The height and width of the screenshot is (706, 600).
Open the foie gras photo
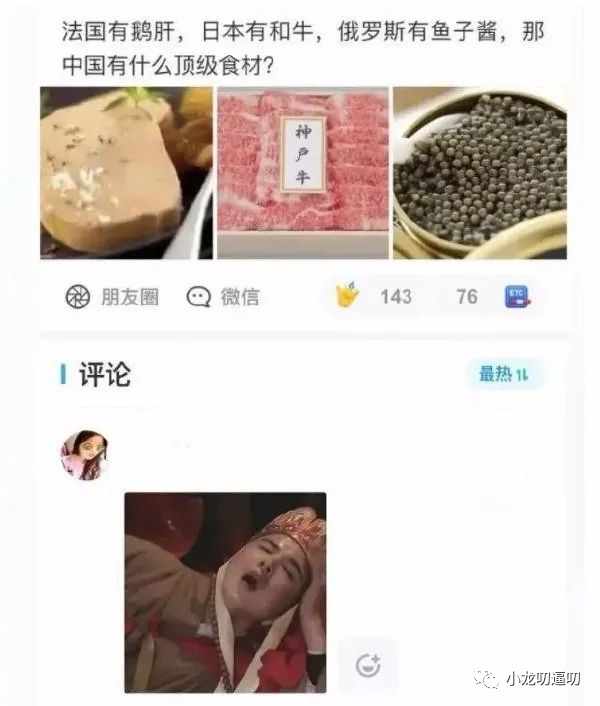tap(126, 172)
